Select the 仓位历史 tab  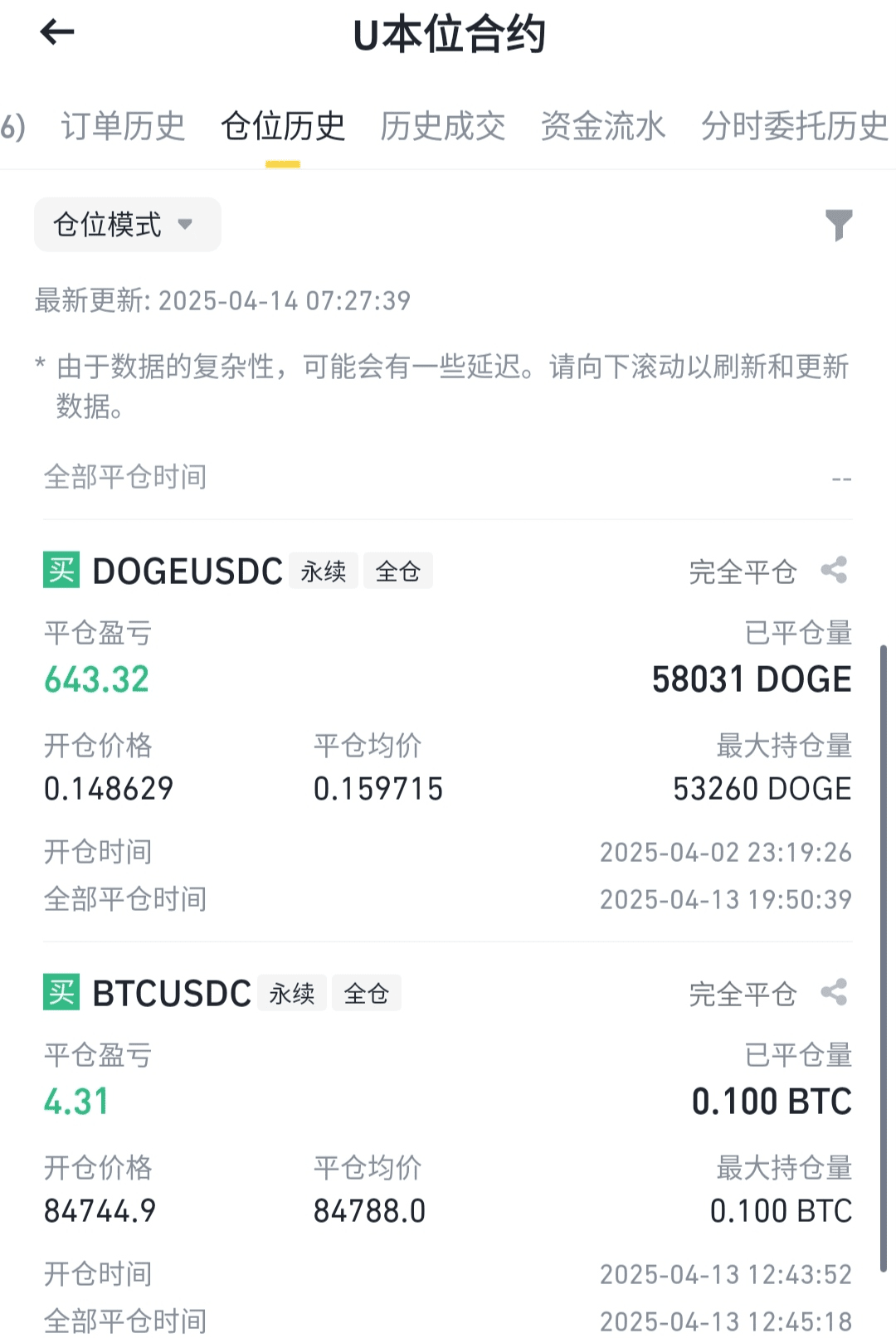click(283, 127)
